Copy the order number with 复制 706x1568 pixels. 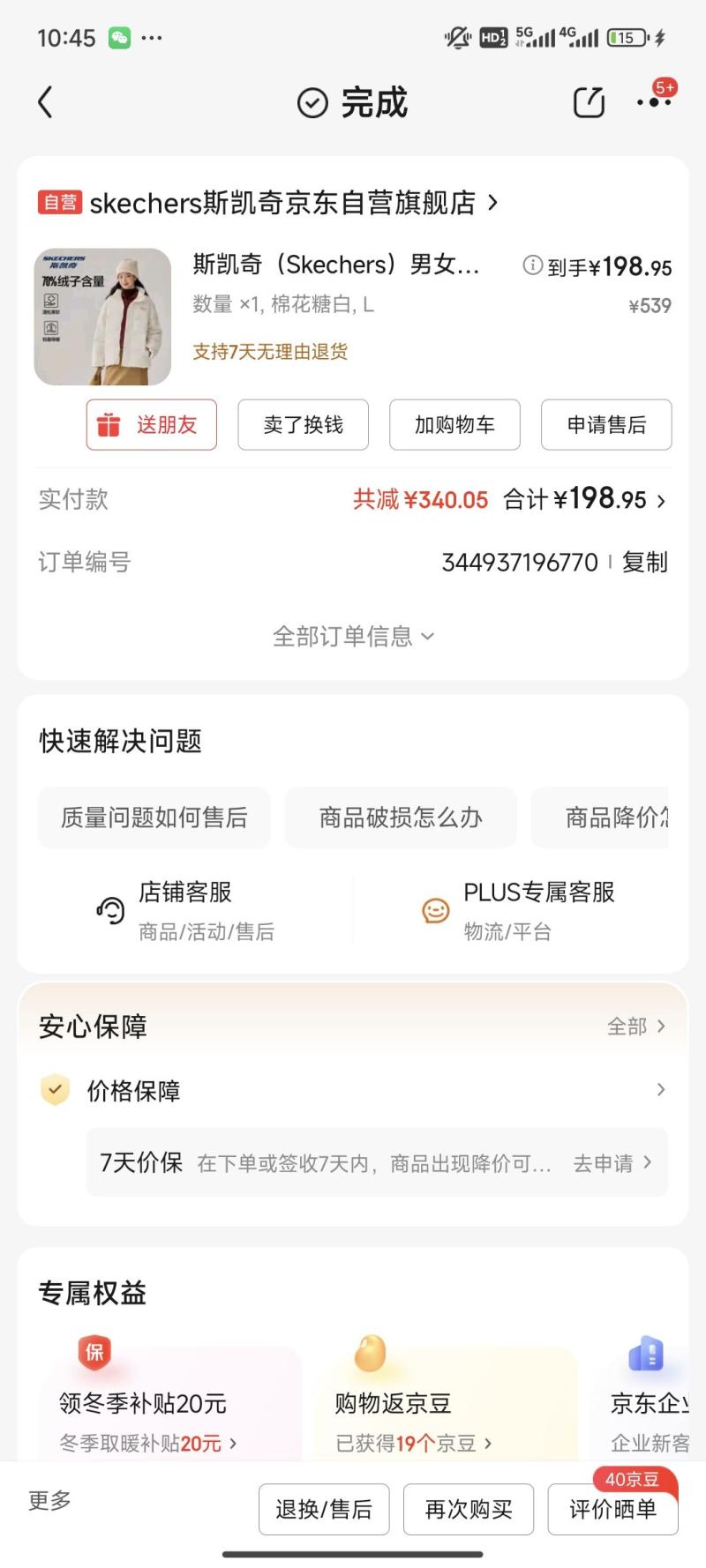click(645, 562)
